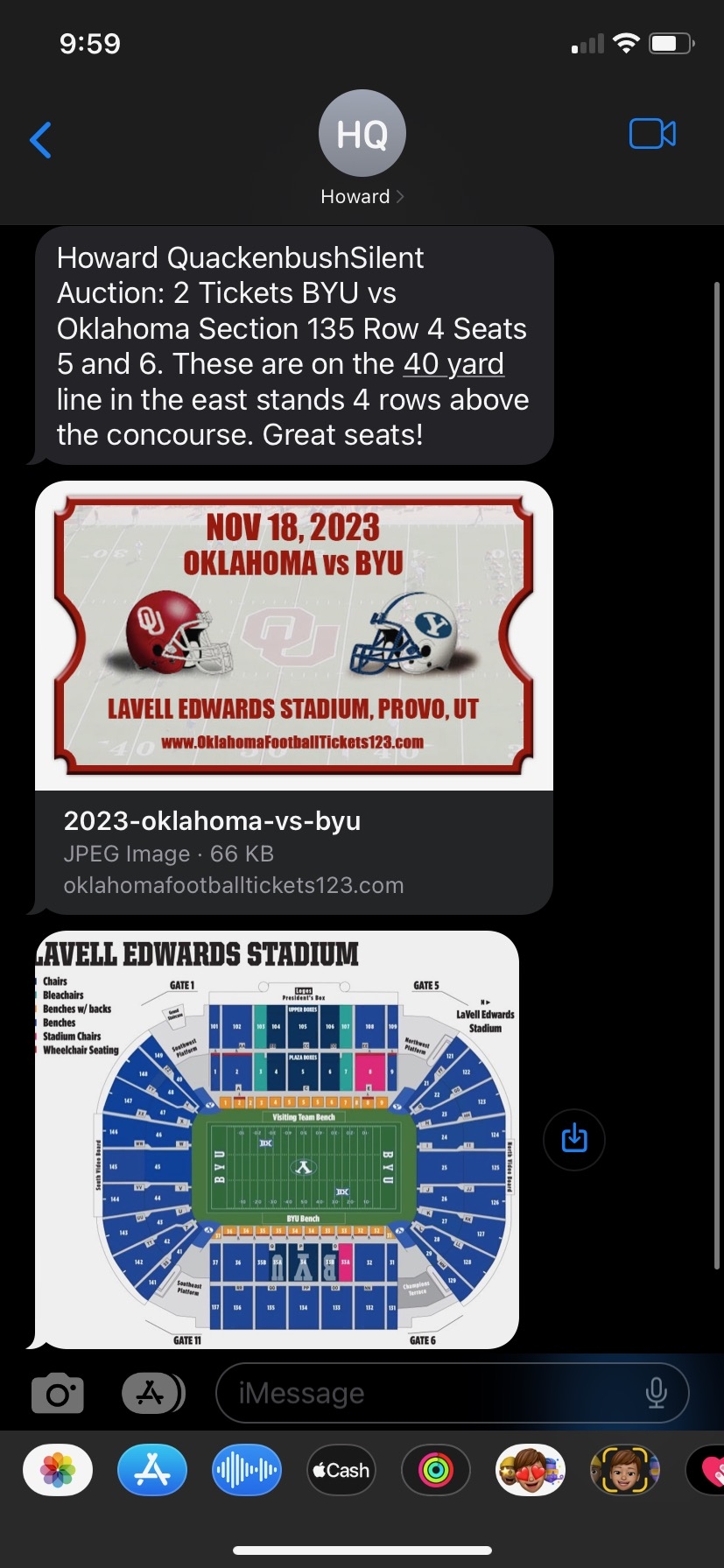Record an audio message with the microphone
Image resolution: width=724 pixels, height=1568 pixels.
point(656,1393)
